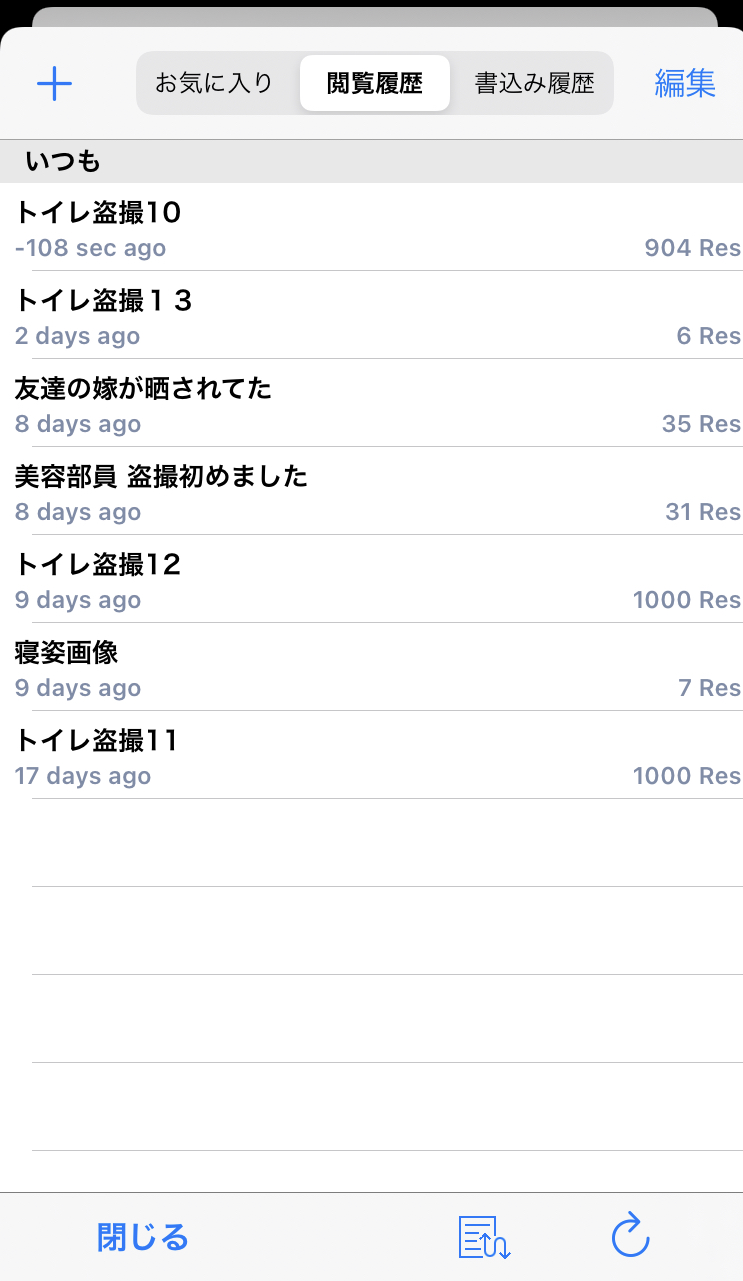Refresh the history list

click(x=631, y=1236)
